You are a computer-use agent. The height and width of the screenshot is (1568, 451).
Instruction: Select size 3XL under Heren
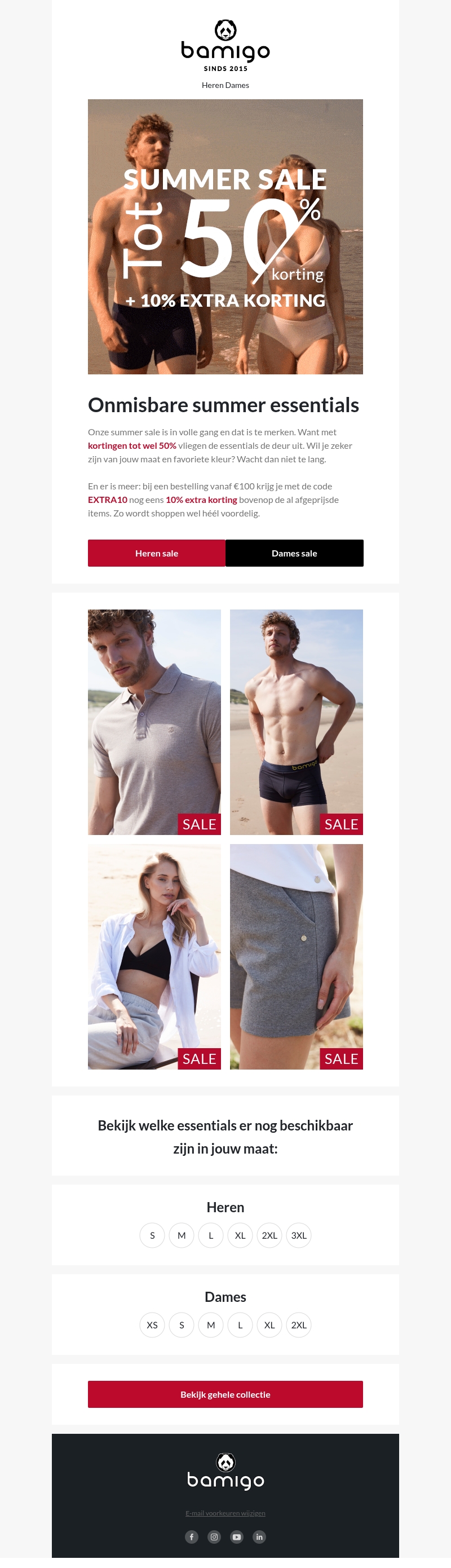[299, 1235]
